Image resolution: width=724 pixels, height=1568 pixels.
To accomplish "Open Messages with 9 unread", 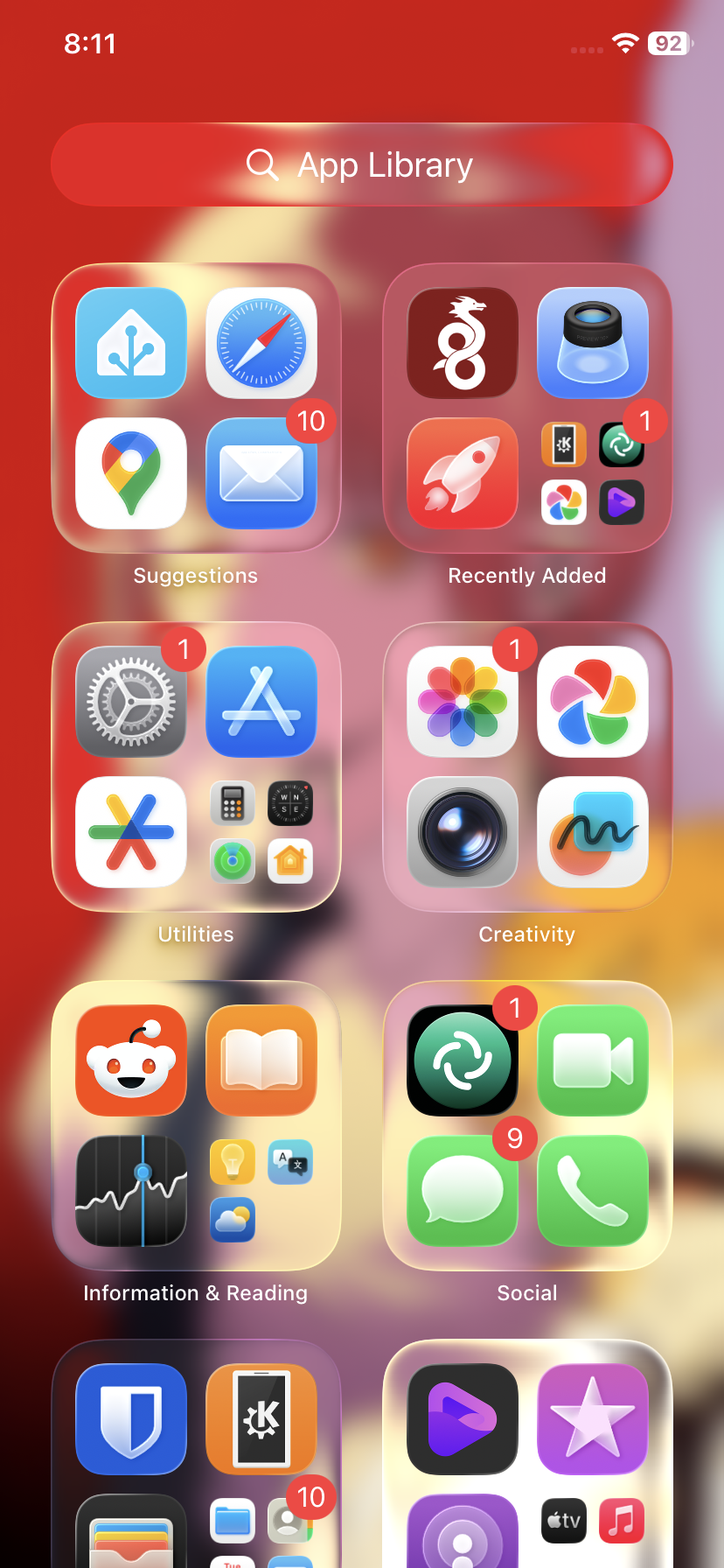I will pyautogui.click(x=463, y=1191).
